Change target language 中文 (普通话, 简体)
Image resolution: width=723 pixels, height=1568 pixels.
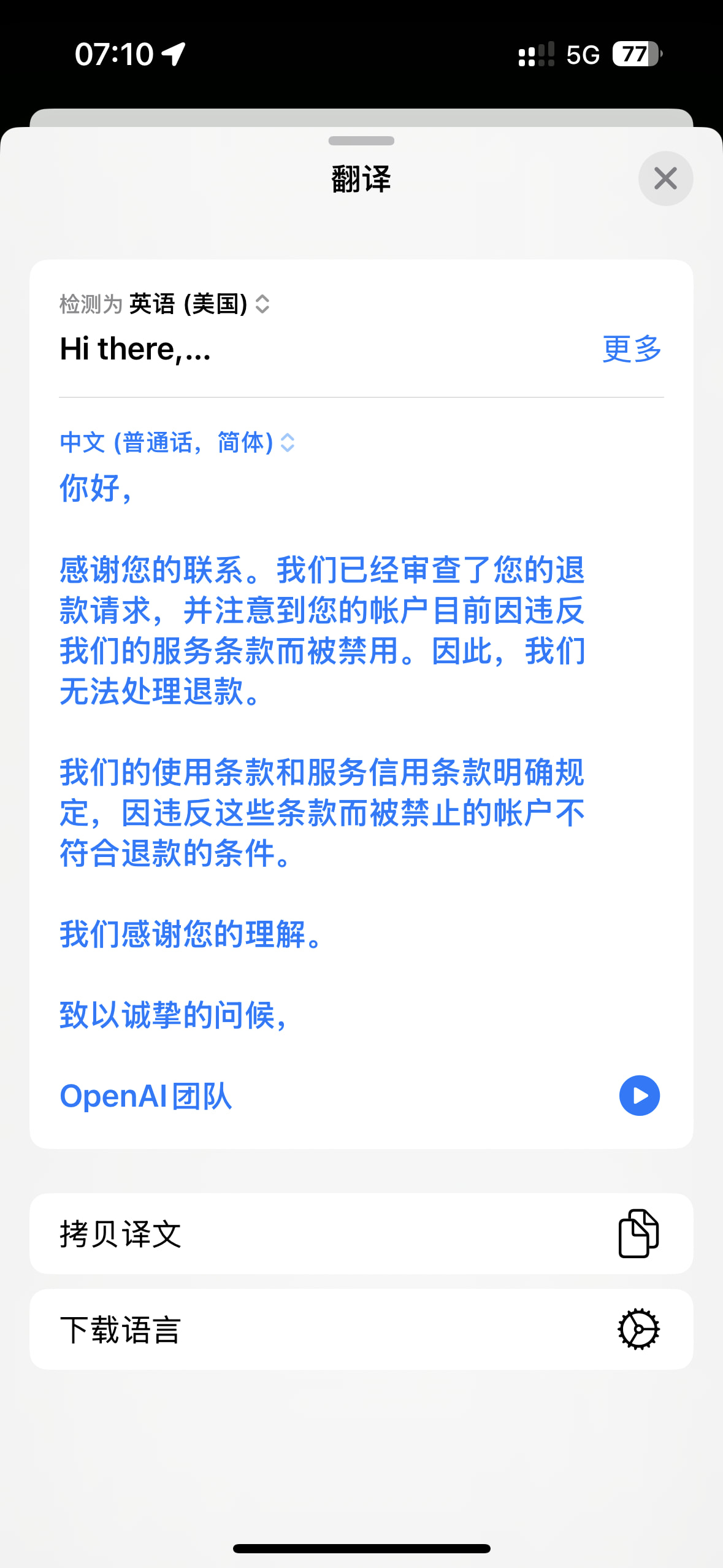click(x=177, y=442)
